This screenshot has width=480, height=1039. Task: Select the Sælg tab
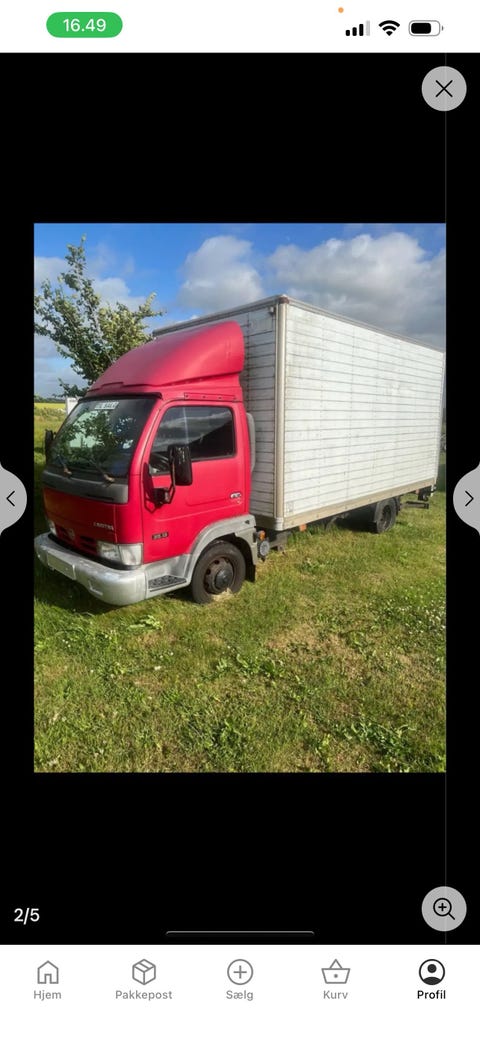tap(240, 979)
